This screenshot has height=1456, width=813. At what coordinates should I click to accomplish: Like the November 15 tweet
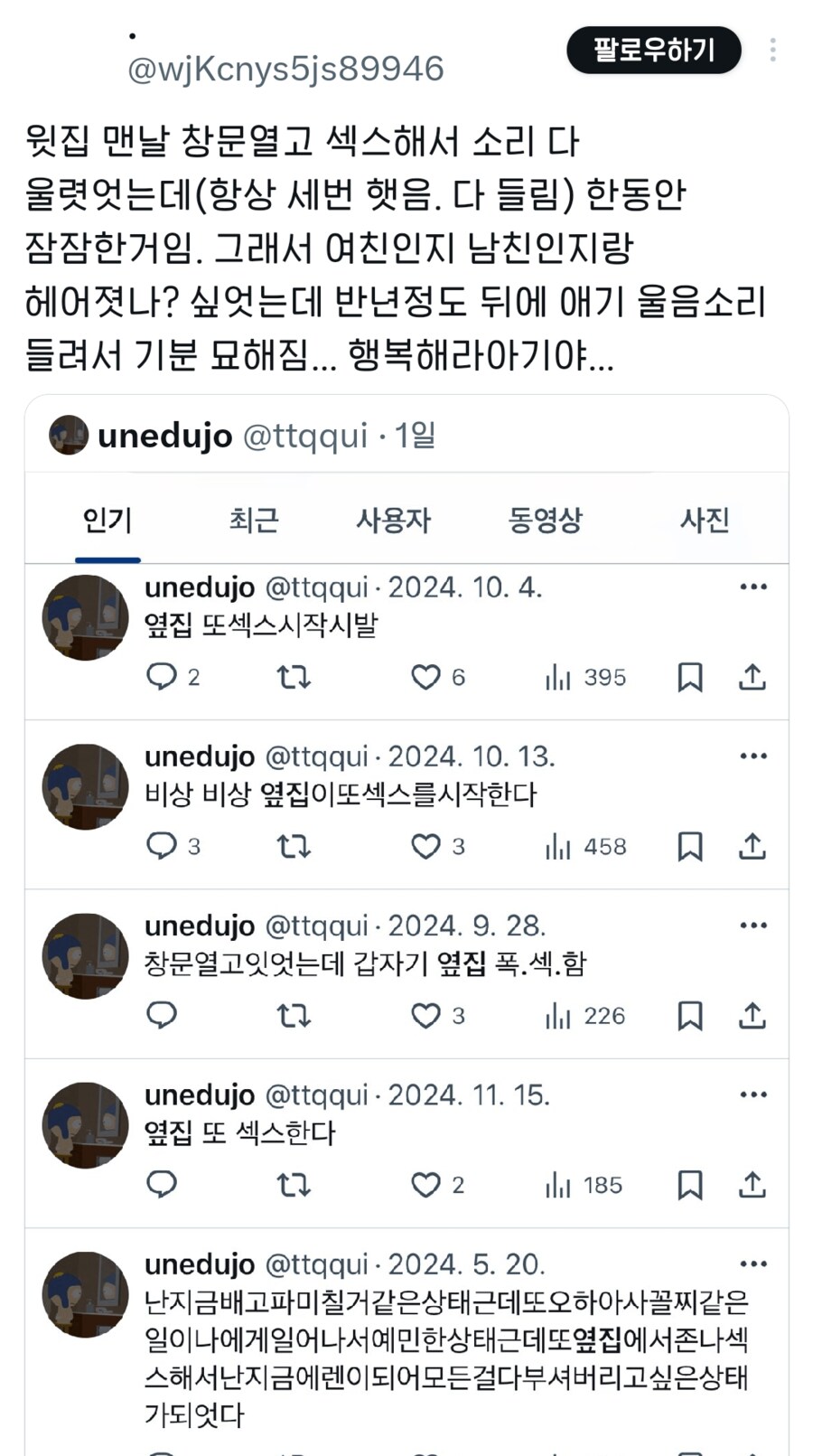tap(425, 1185)
